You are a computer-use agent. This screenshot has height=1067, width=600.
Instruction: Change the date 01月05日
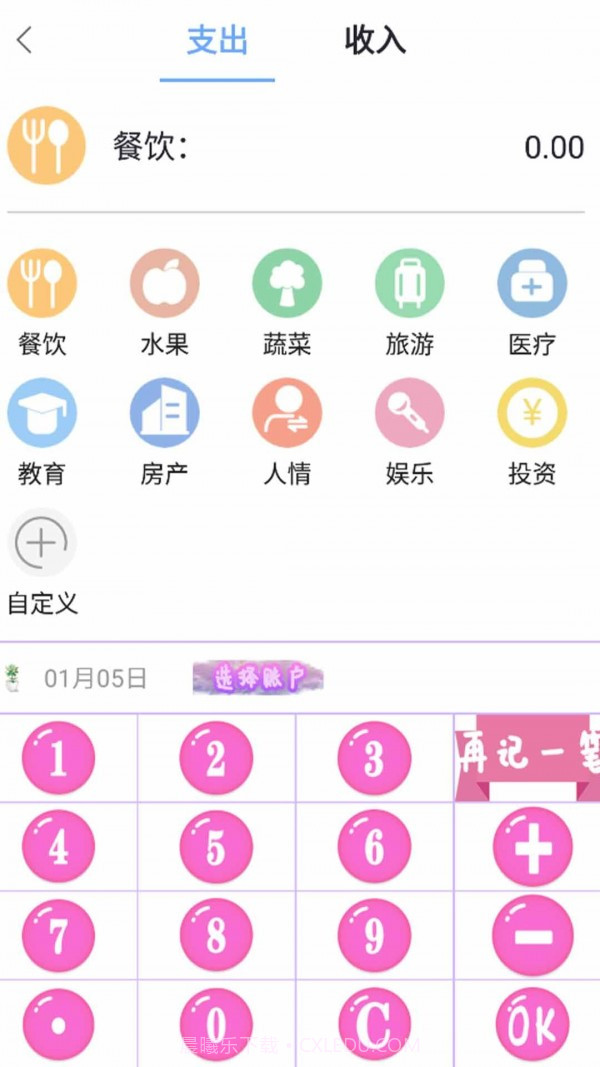tap(95, 679)
